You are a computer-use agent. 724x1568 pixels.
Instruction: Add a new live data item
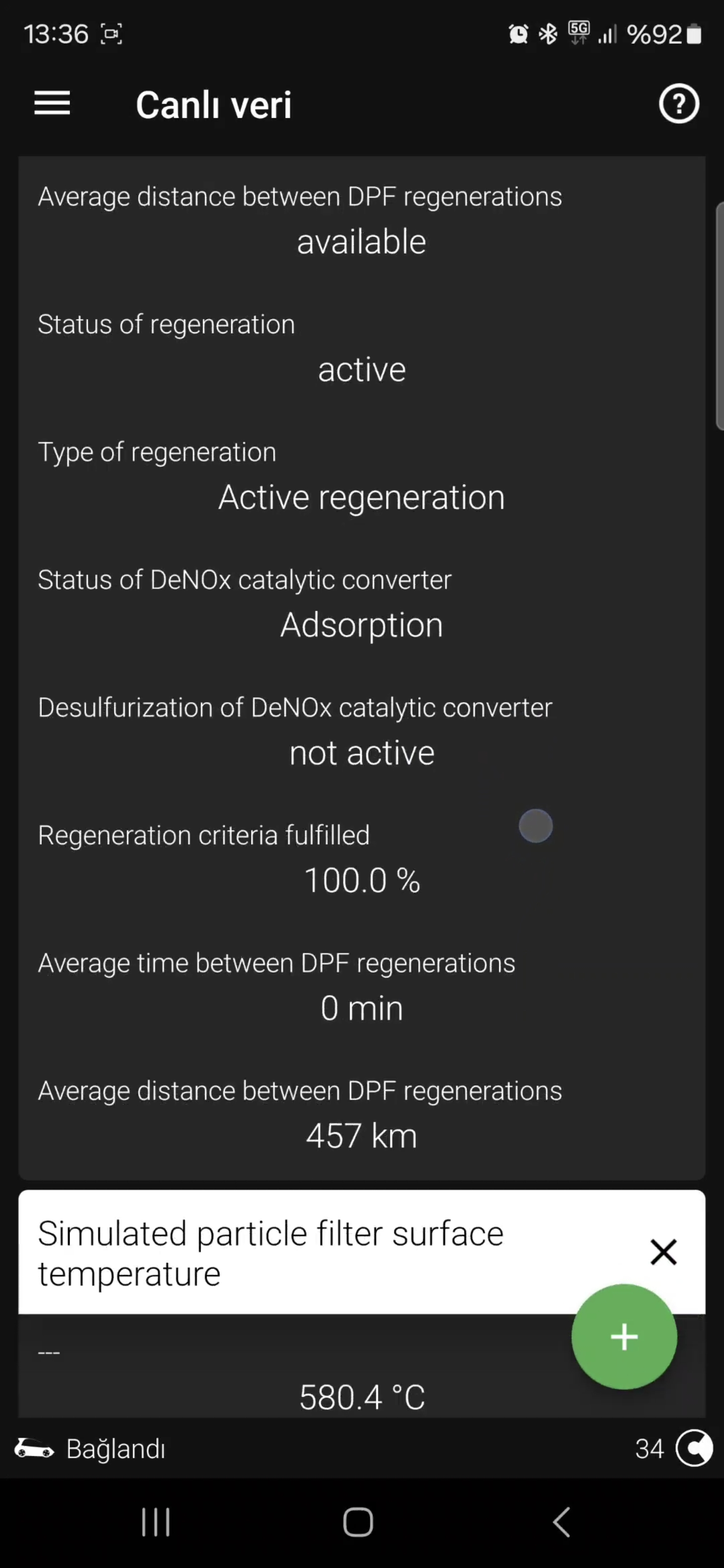(x=623, y=1337)
